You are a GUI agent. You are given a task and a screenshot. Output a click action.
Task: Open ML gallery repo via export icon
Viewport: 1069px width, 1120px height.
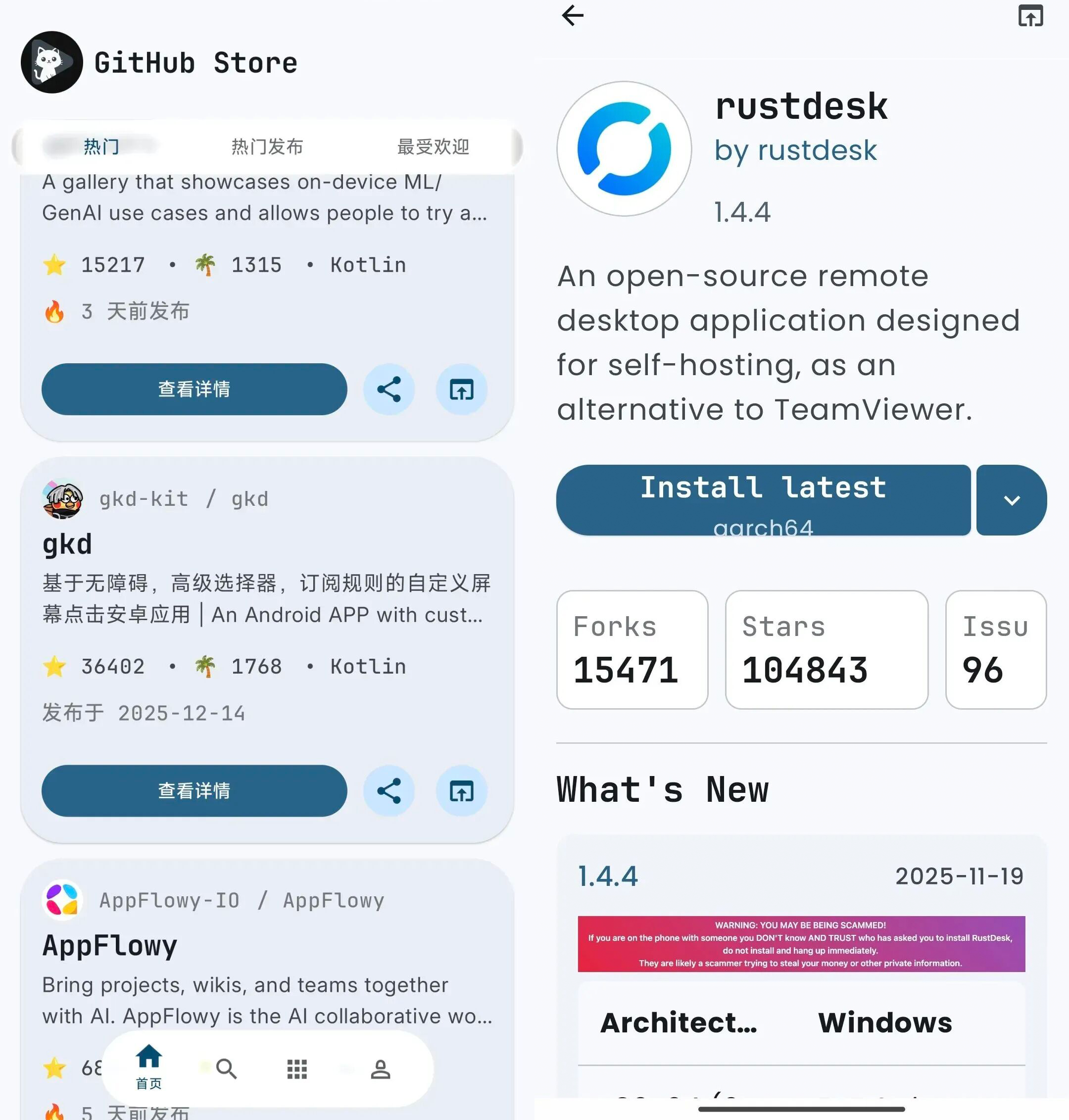[x=462, y=390]
